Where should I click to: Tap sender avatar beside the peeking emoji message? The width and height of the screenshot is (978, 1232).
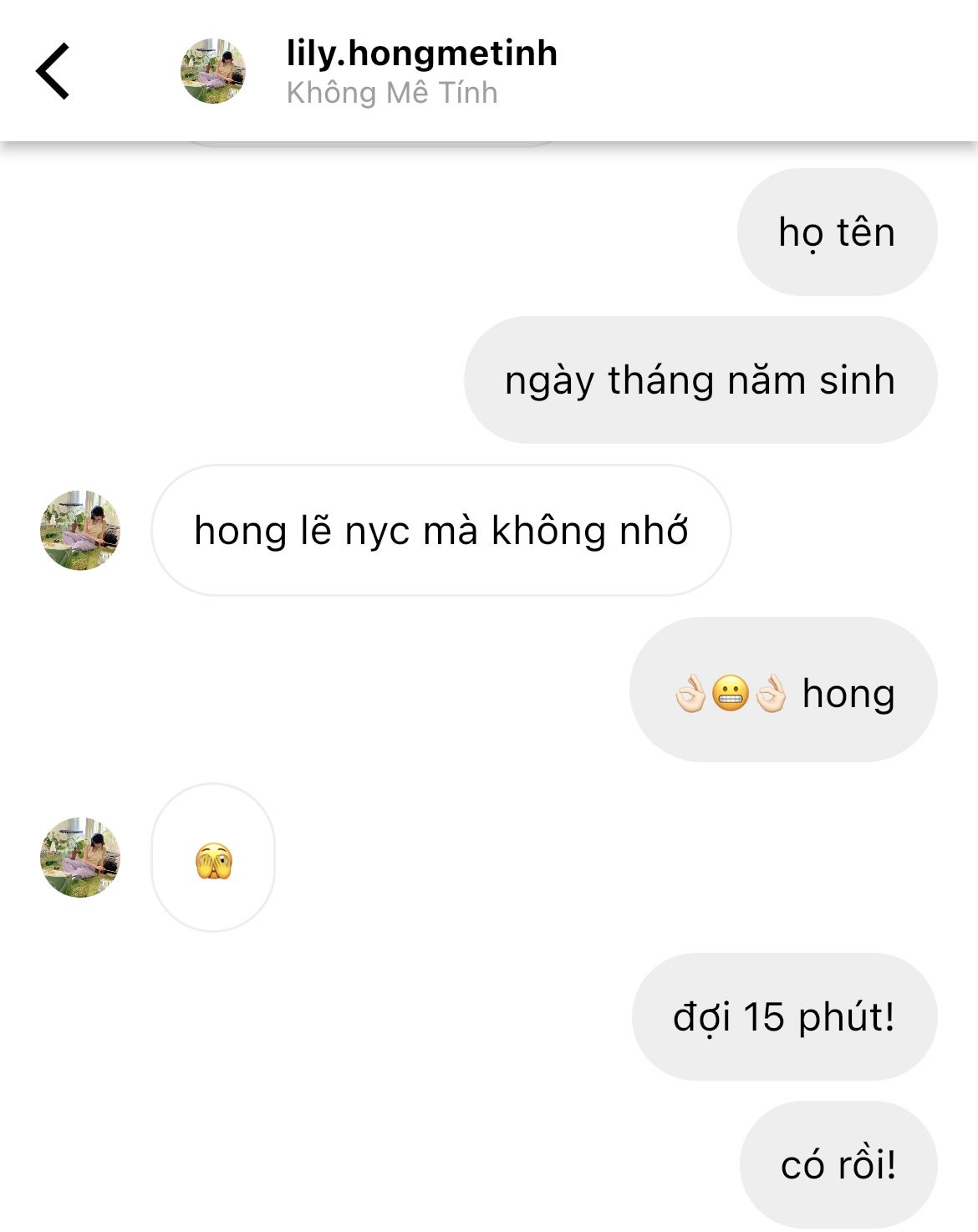coord(80,858)
